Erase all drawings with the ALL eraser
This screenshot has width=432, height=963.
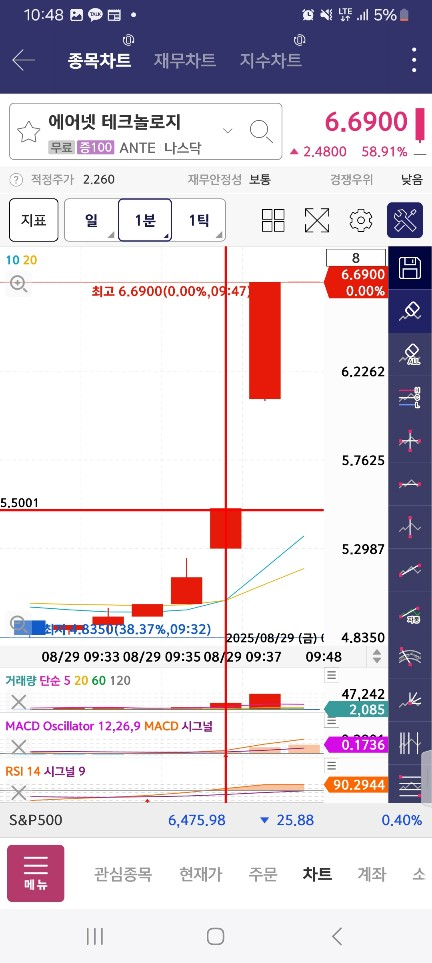[410, 354]
